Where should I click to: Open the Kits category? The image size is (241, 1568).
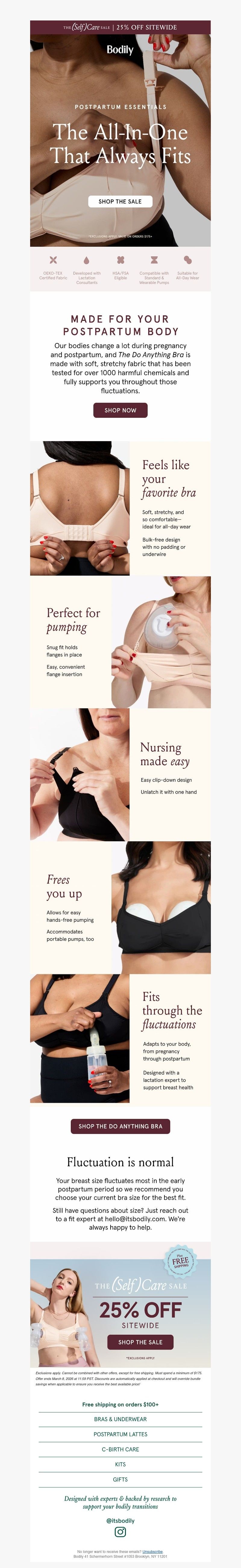[x=120, y=1464]
